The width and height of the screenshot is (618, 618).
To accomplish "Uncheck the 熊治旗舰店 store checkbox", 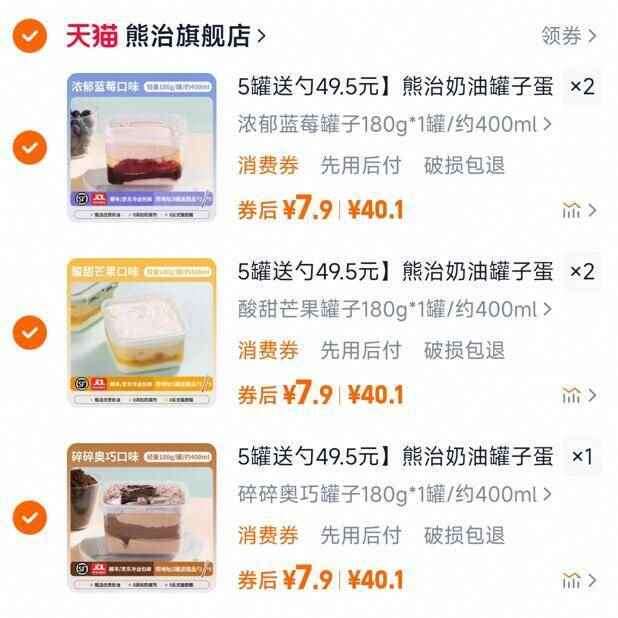I will (30, 36).
